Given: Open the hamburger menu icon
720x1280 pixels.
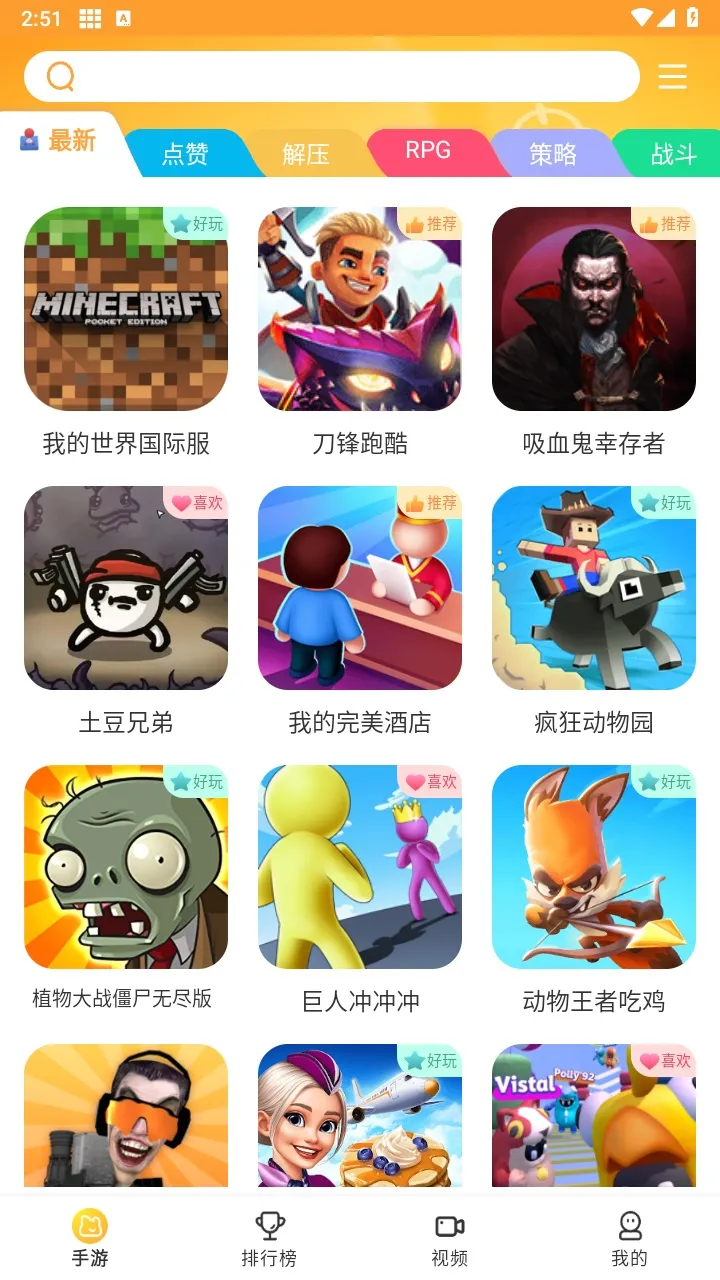Looking at the screenshot, I should tap(672, 76).
